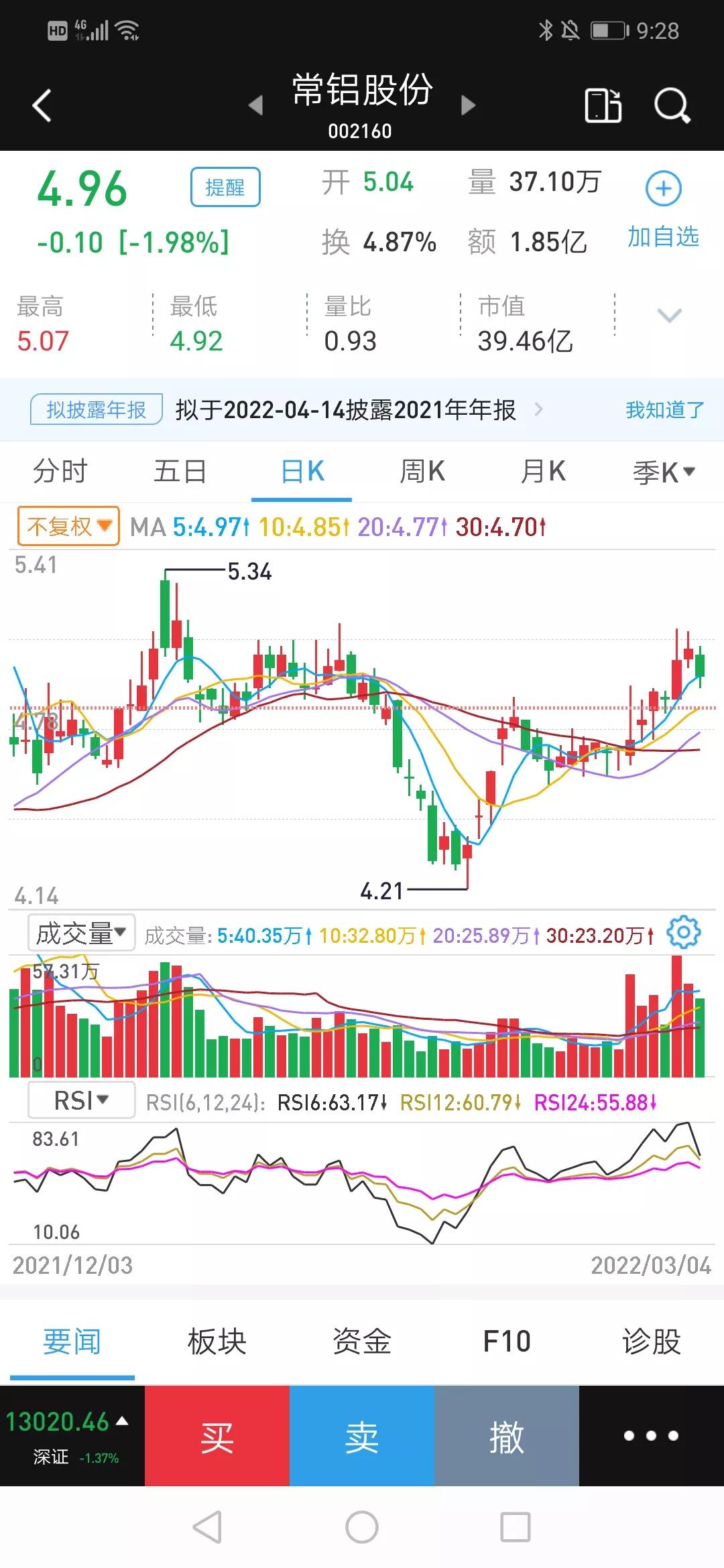724x1568 pixels.
Task: Expand more quote details chevron
Action: 669,316
